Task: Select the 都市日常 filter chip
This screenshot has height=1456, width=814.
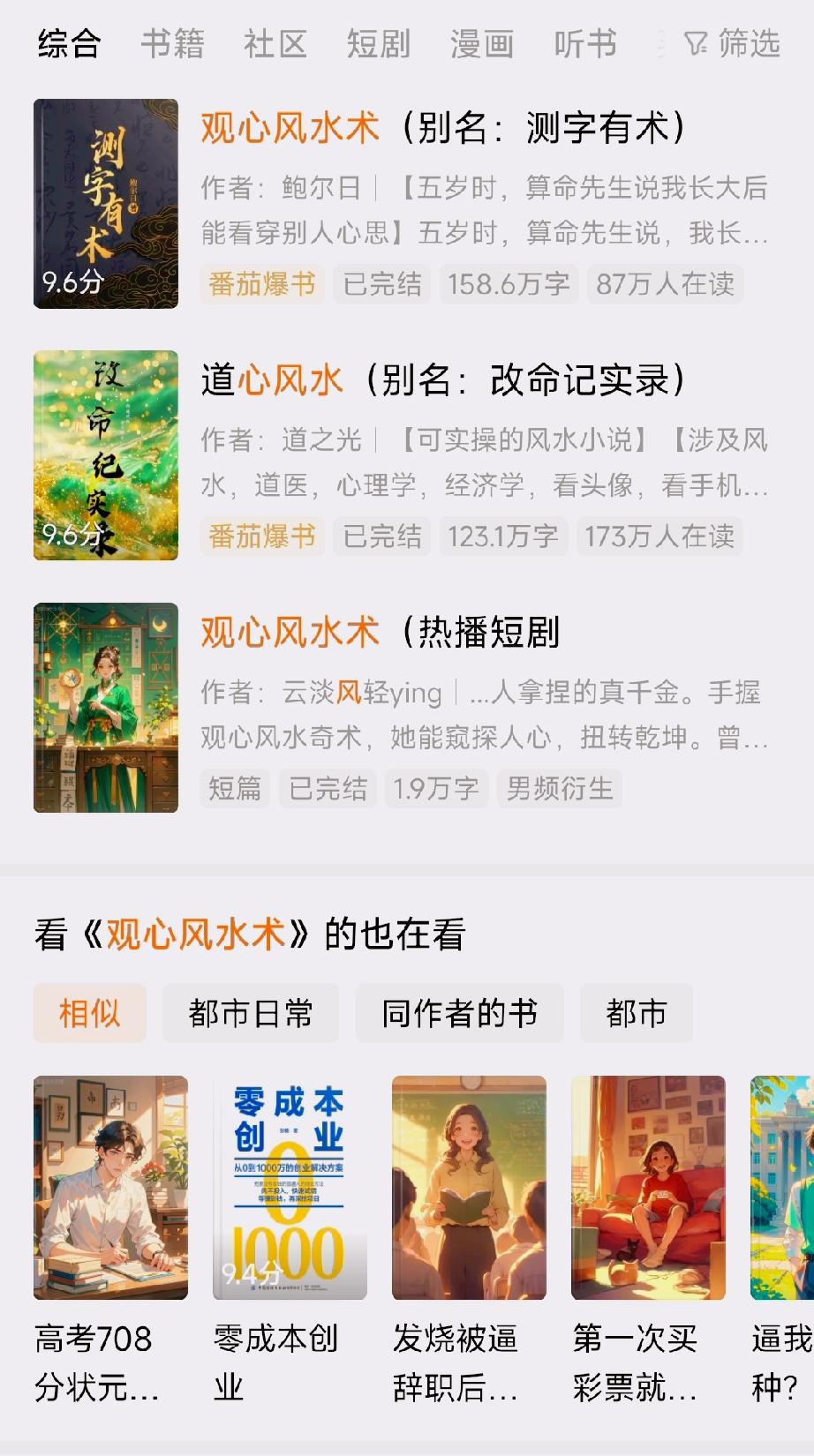Action: tap(250, 1012)
